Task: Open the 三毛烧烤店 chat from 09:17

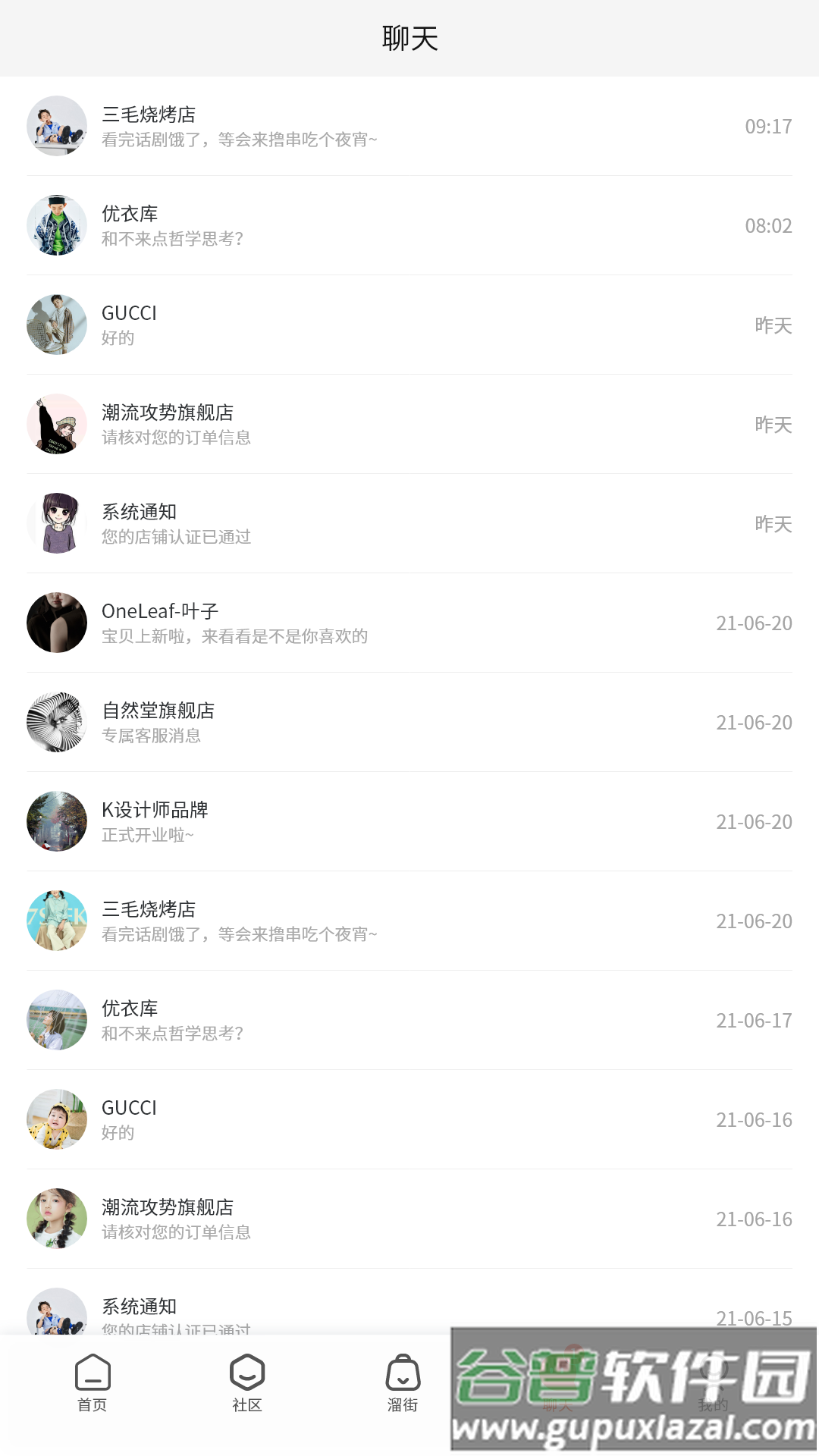Action: tap(409, 126)
